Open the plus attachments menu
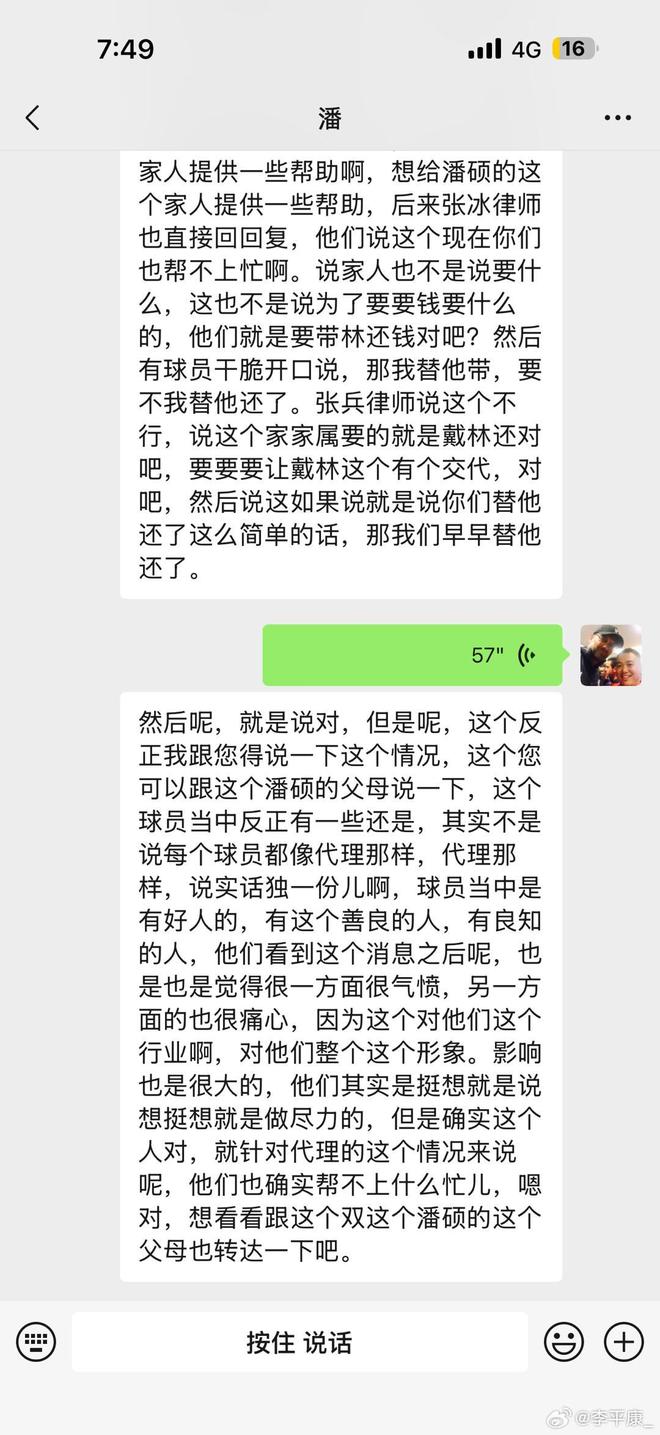Screen dimensions: 660x1435 coord(624,1341)
